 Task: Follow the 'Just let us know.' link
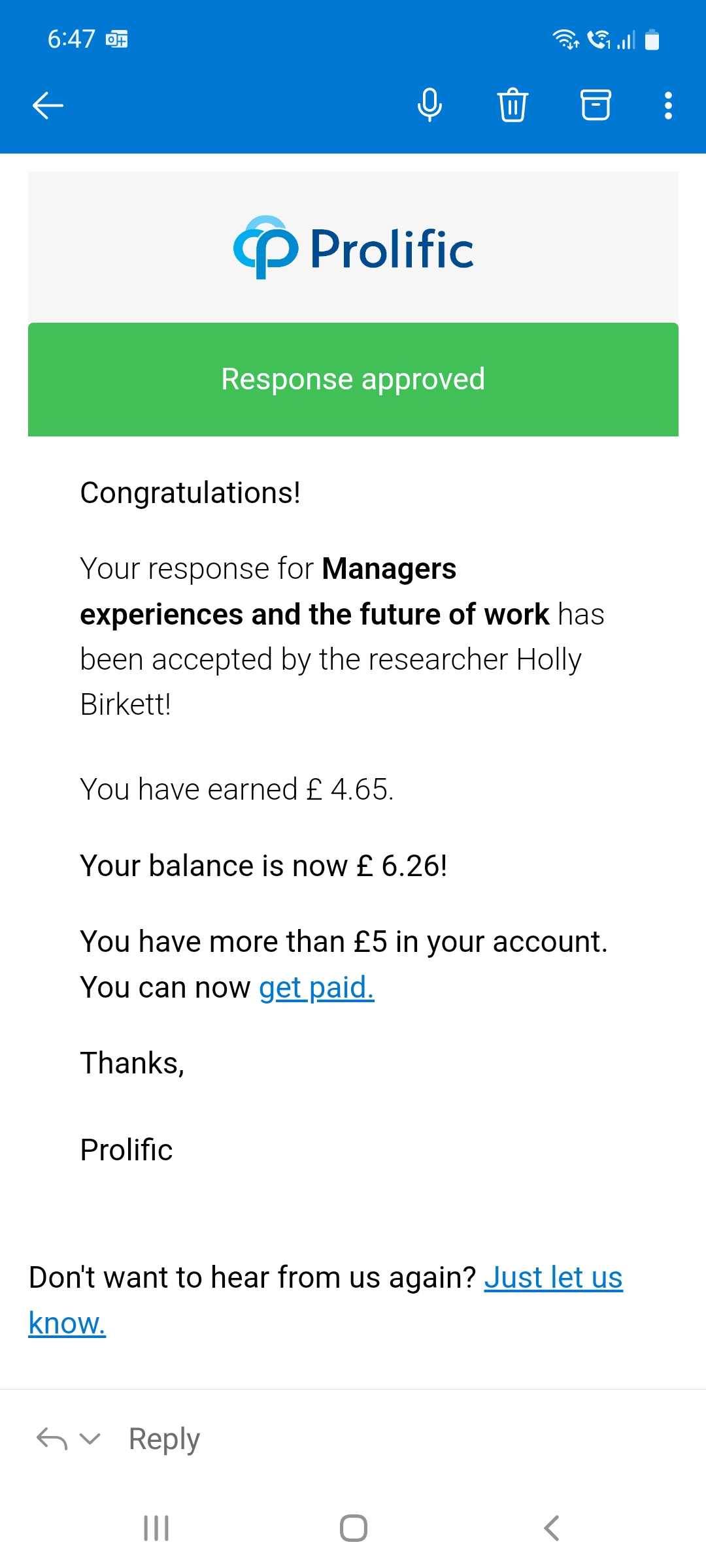pos(554,1277)
